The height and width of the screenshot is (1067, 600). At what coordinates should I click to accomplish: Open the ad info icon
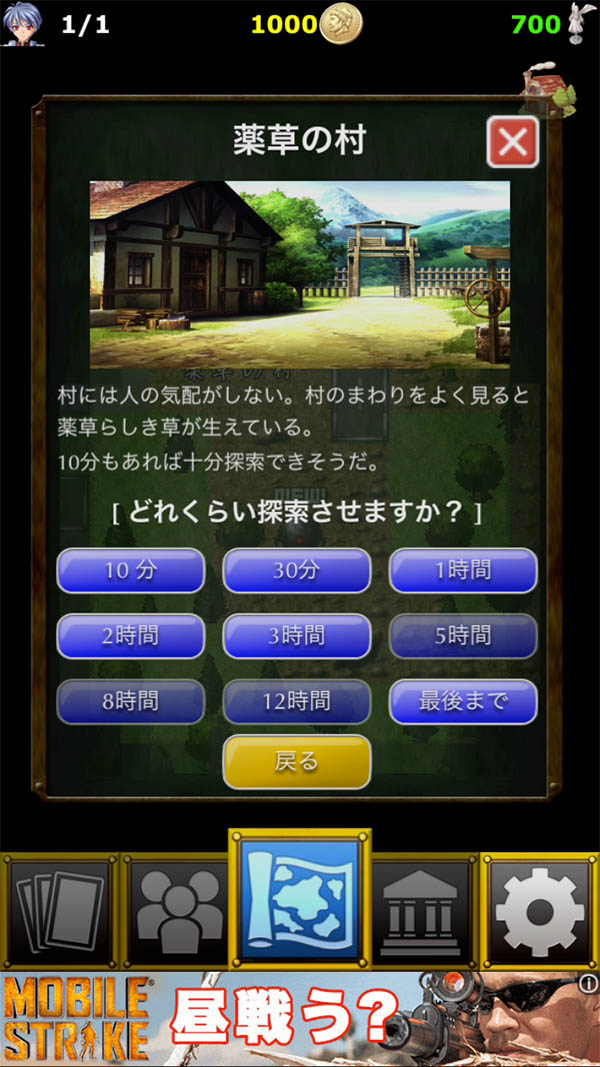tap(588, 982)
